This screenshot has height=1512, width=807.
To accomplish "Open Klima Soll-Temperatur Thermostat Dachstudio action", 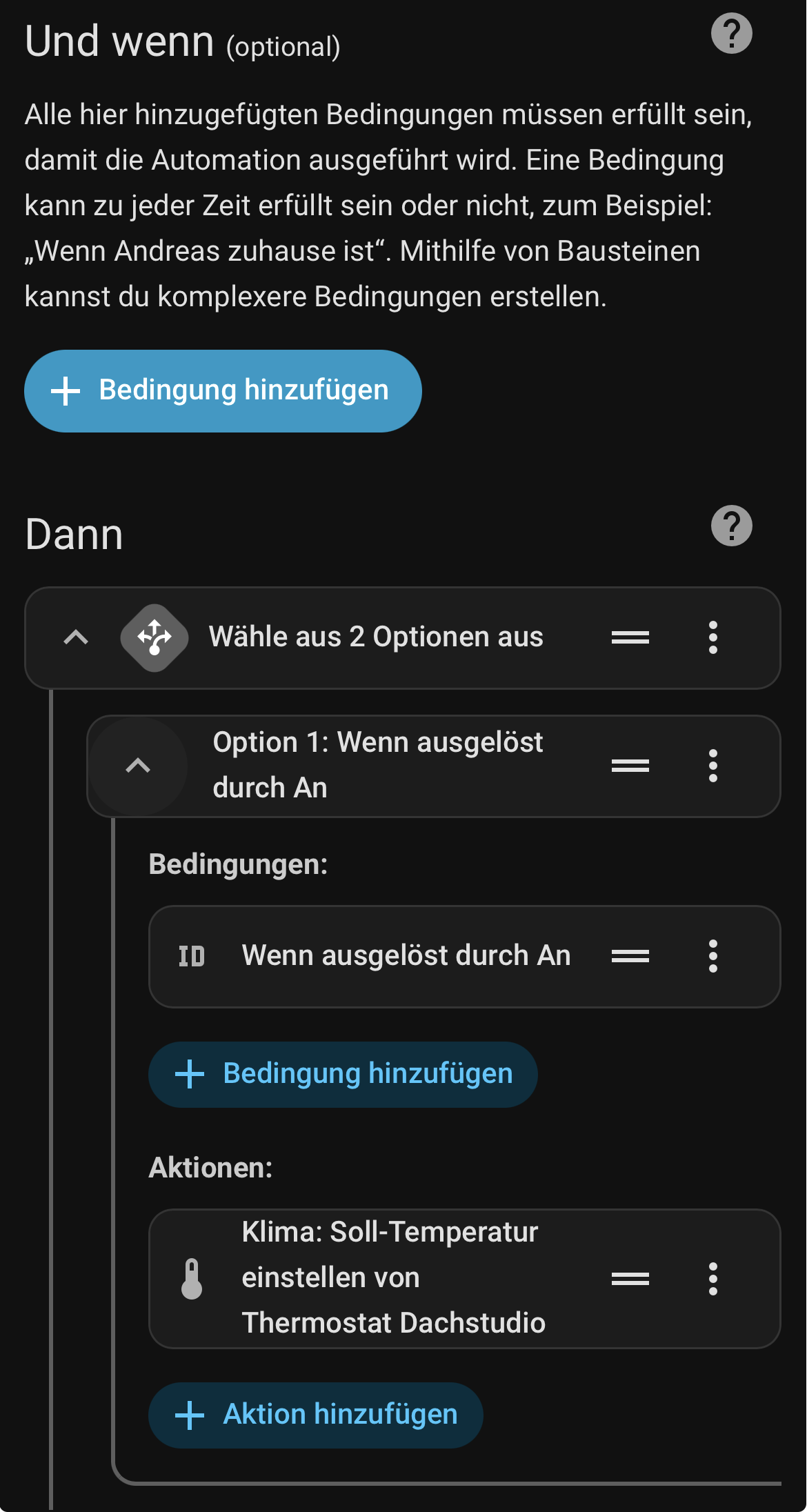I will (393, 1278).
